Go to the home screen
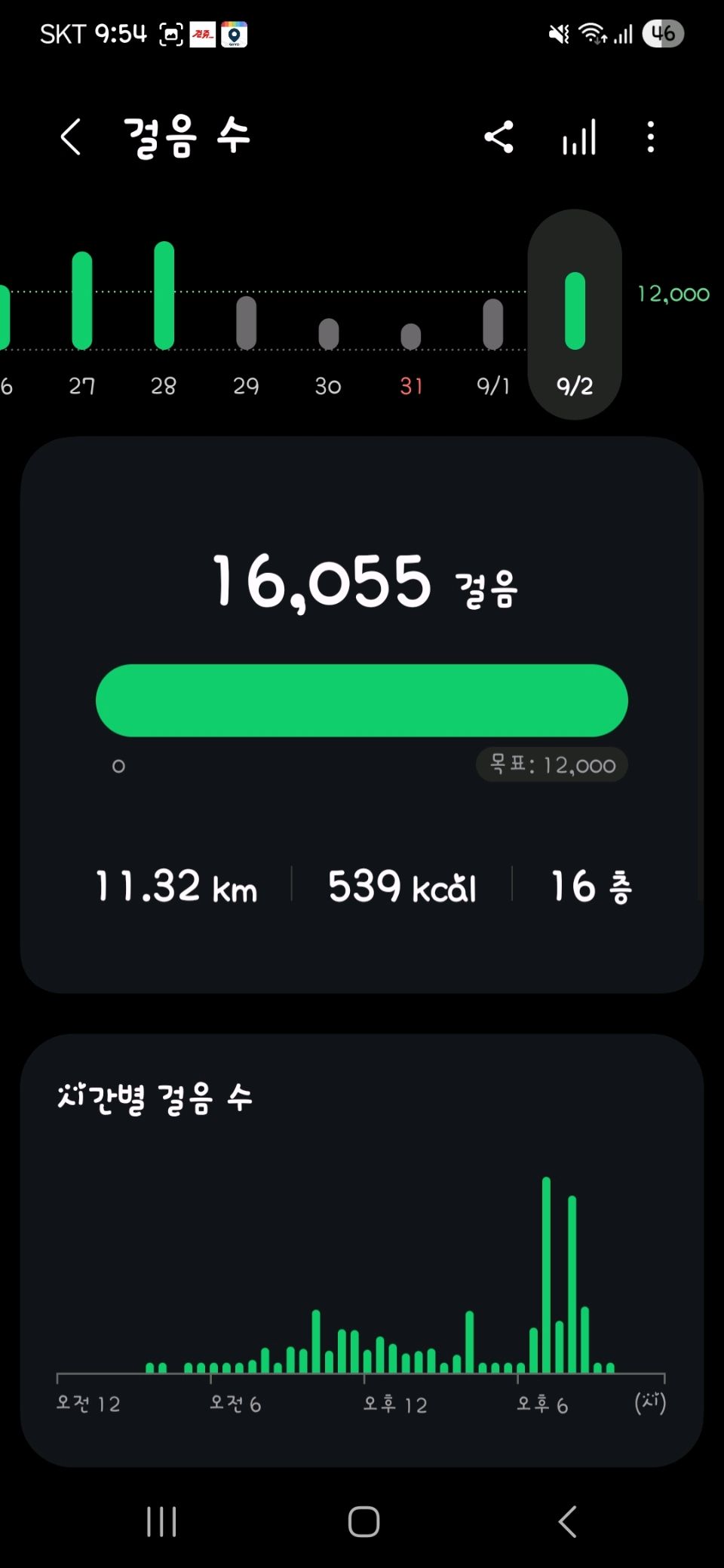Screen dimensions: 724x1568 tap(364, 1521)
